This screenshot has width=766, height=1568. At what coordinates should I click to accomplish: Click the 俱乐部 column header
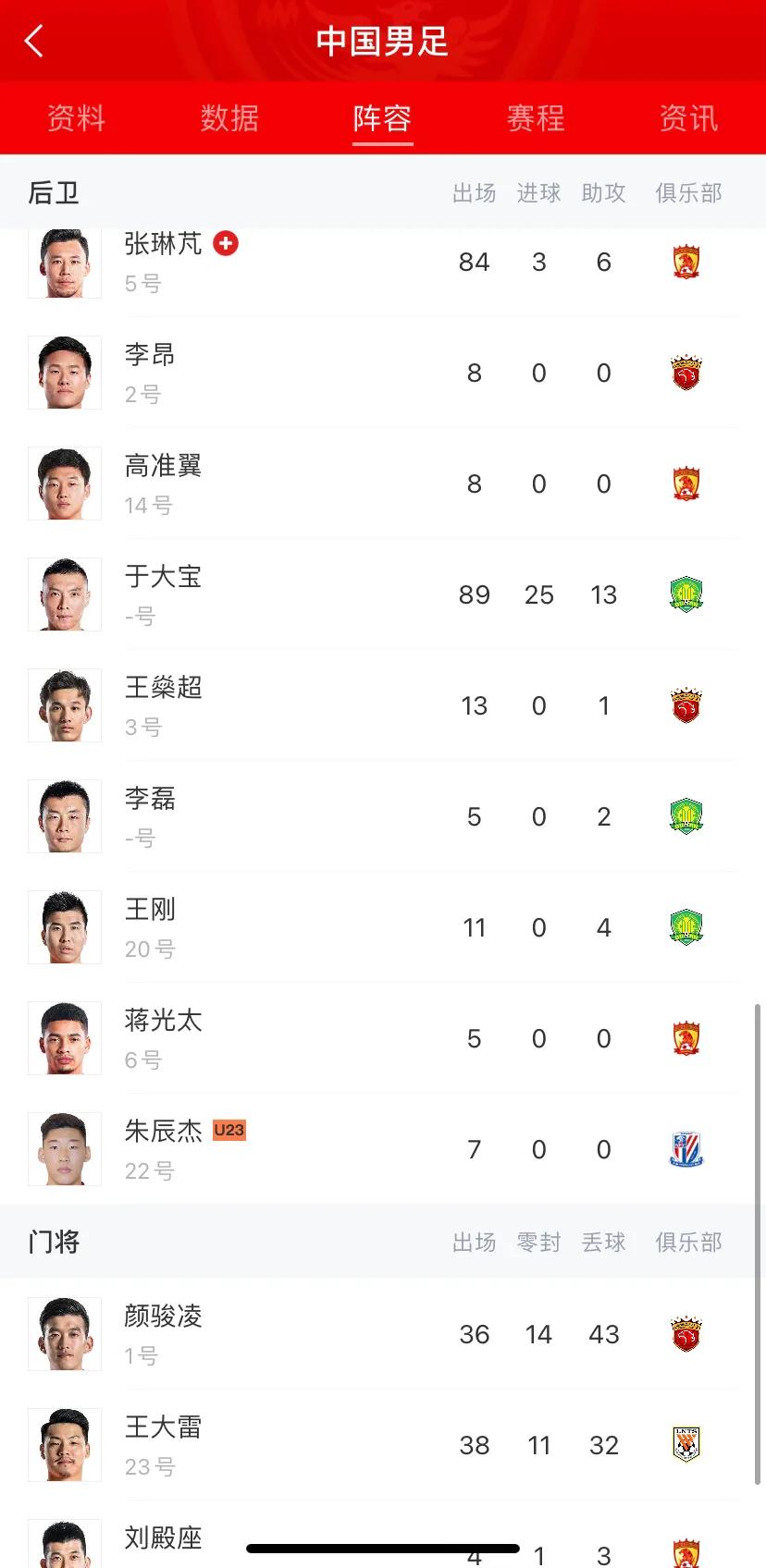click(x=687, y=193)
